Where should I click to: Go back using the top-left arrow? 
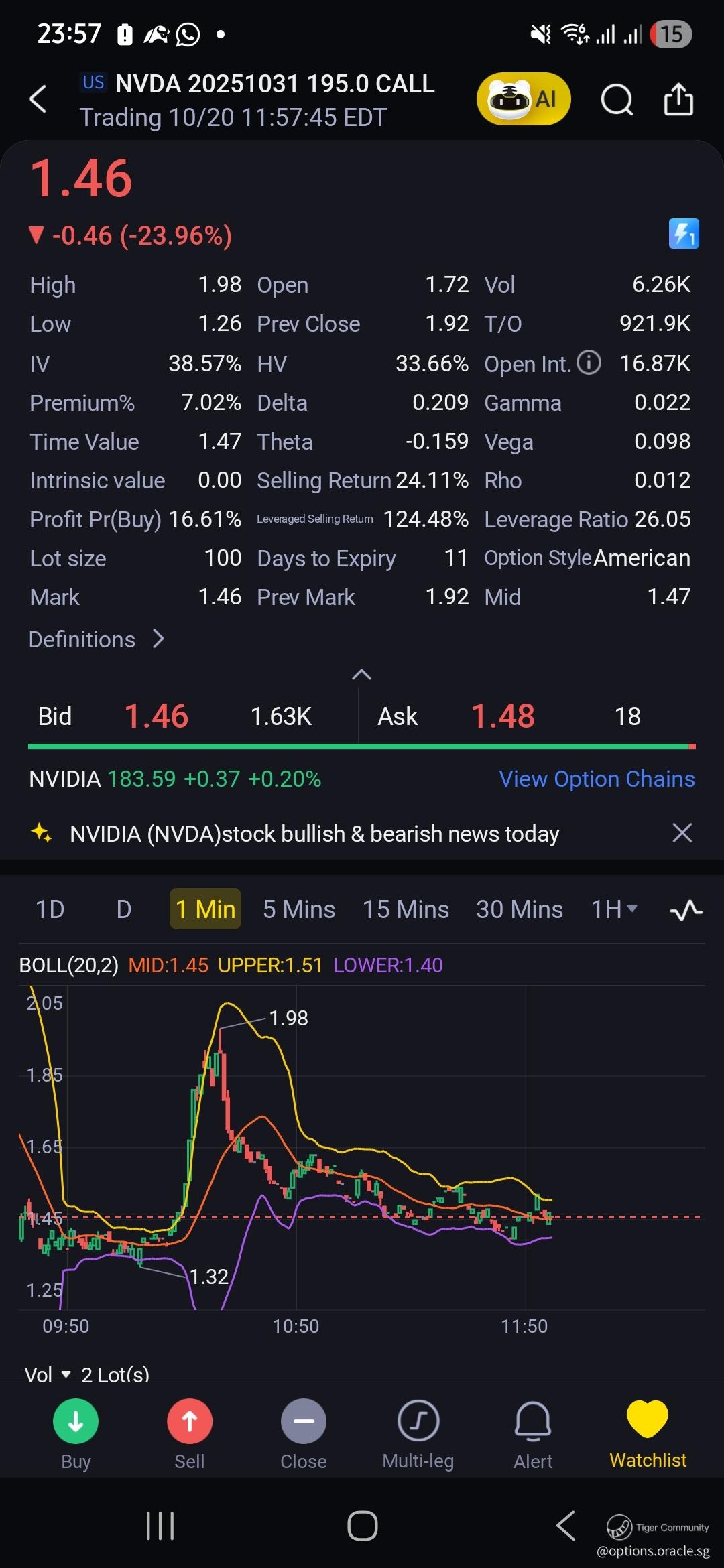coord(39,99)
